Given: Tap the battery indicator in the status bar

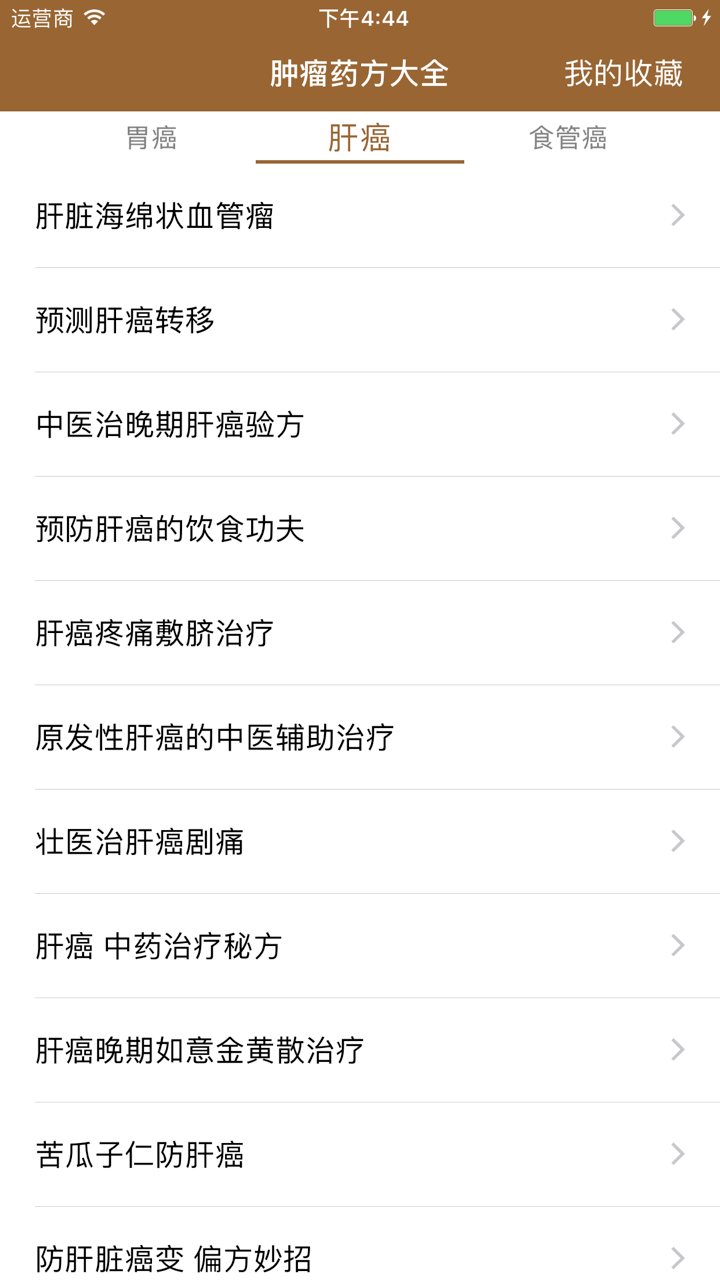Looking at the screenshot, I should point(672,16).
